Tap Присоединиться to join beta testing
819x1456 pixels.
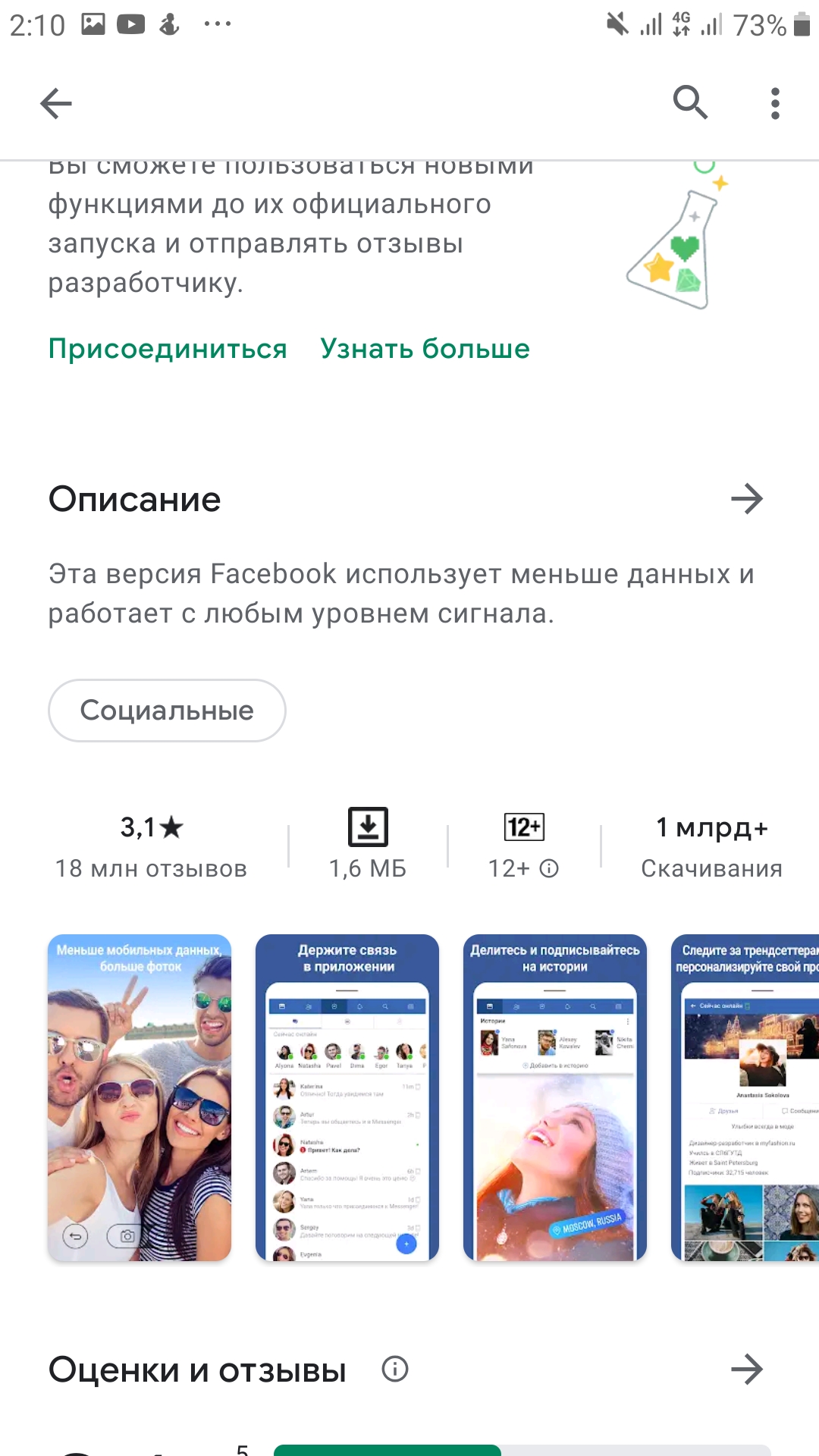(x=168, y=349)
